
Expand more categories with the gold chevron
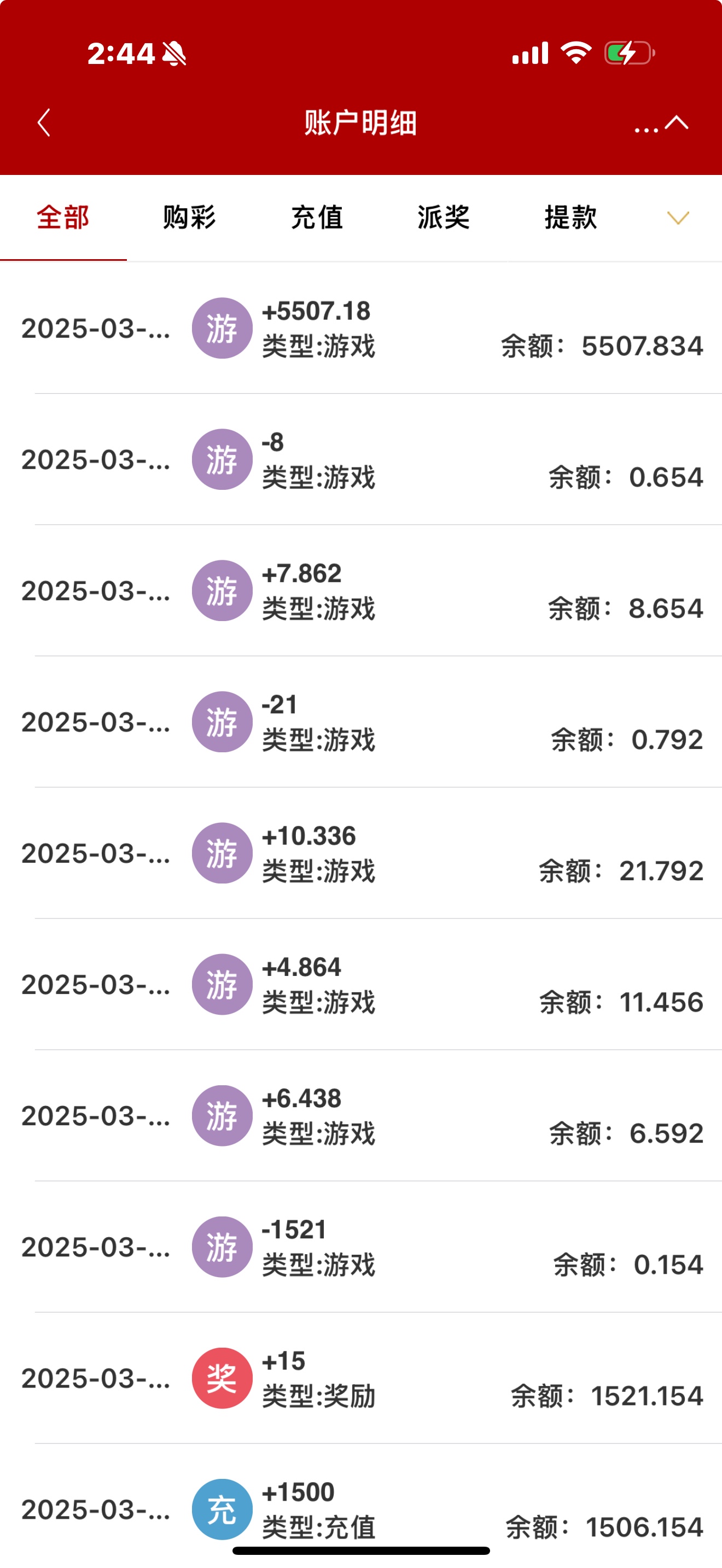[x=678, y=218]
